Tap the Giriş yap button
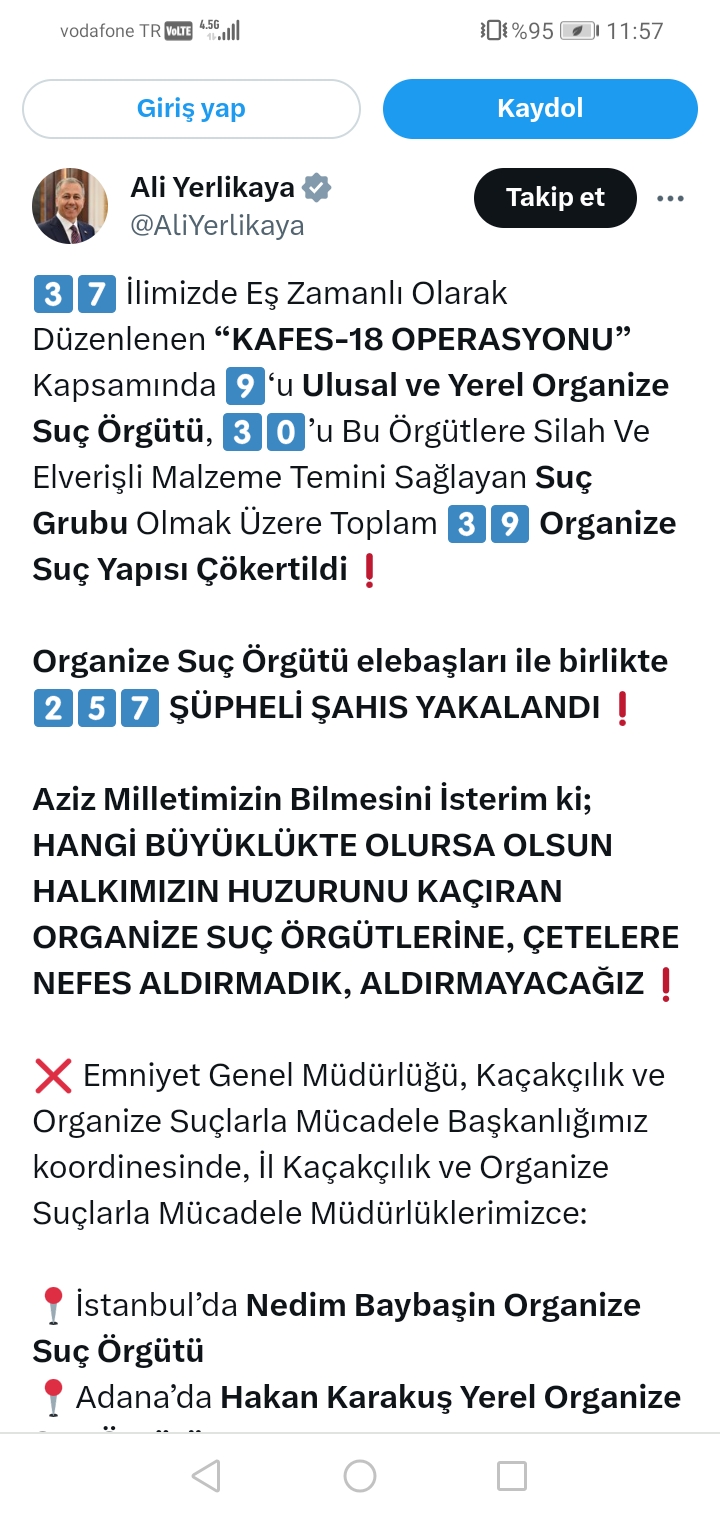Image resolution: width=720 pixels, height=1520 pixels. coord(191,109)
